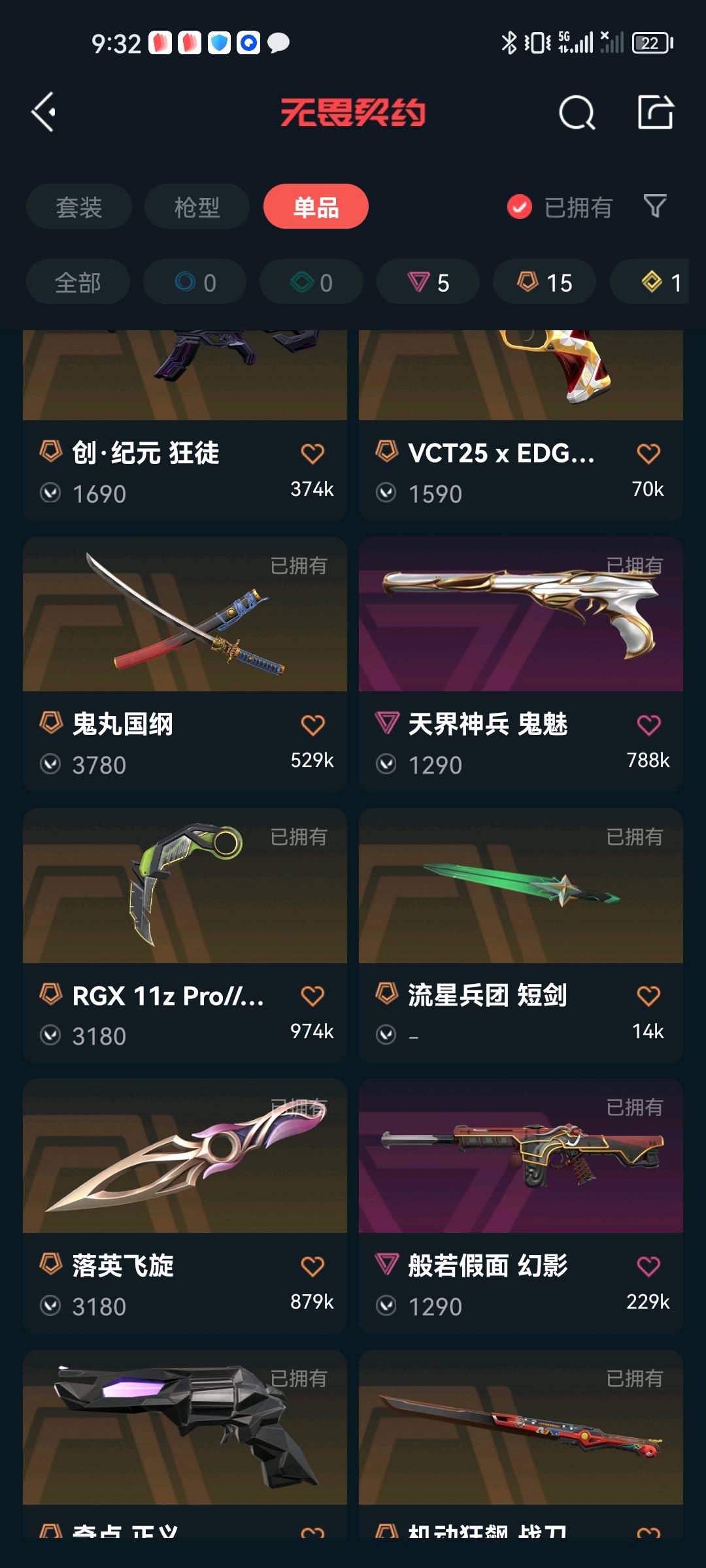Filter by the purple tier chip showing 5
706x1568 pixels.
428,282
